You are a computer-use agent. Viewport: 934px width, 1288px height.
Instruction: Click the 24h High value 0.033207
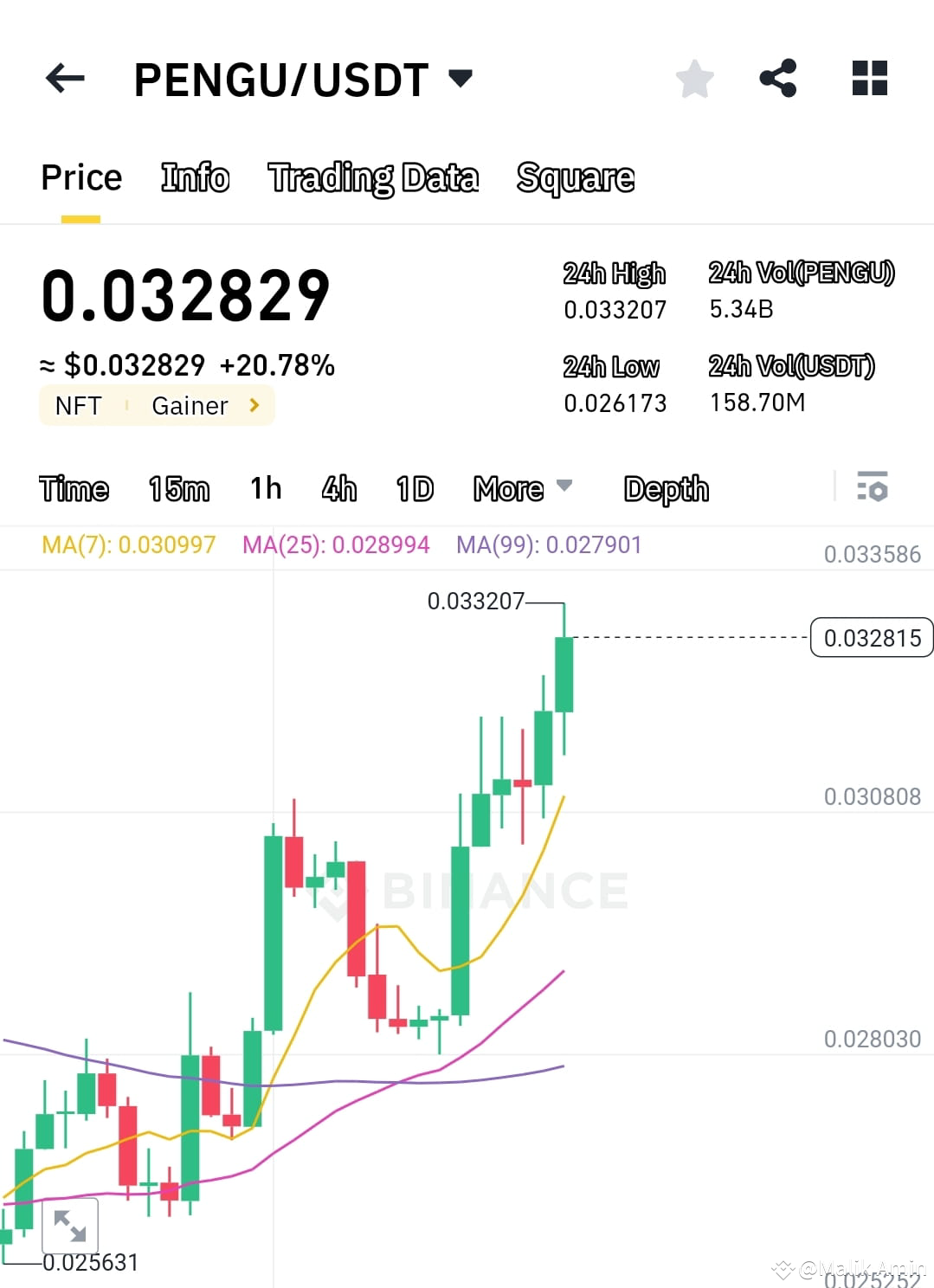pos(615,310)
